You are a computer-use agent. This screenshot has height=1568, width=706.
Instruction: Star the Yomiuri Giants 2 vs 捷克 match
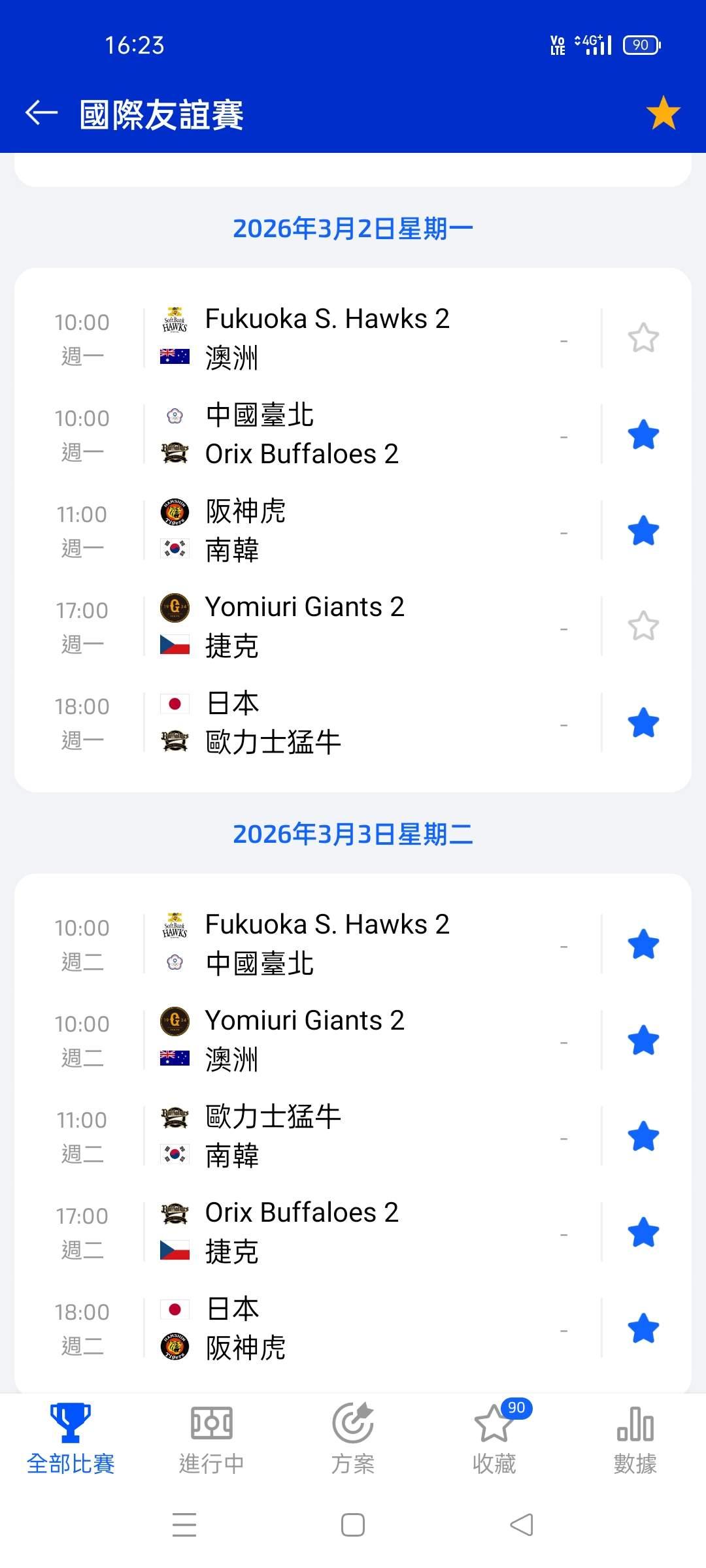[643, 626]
